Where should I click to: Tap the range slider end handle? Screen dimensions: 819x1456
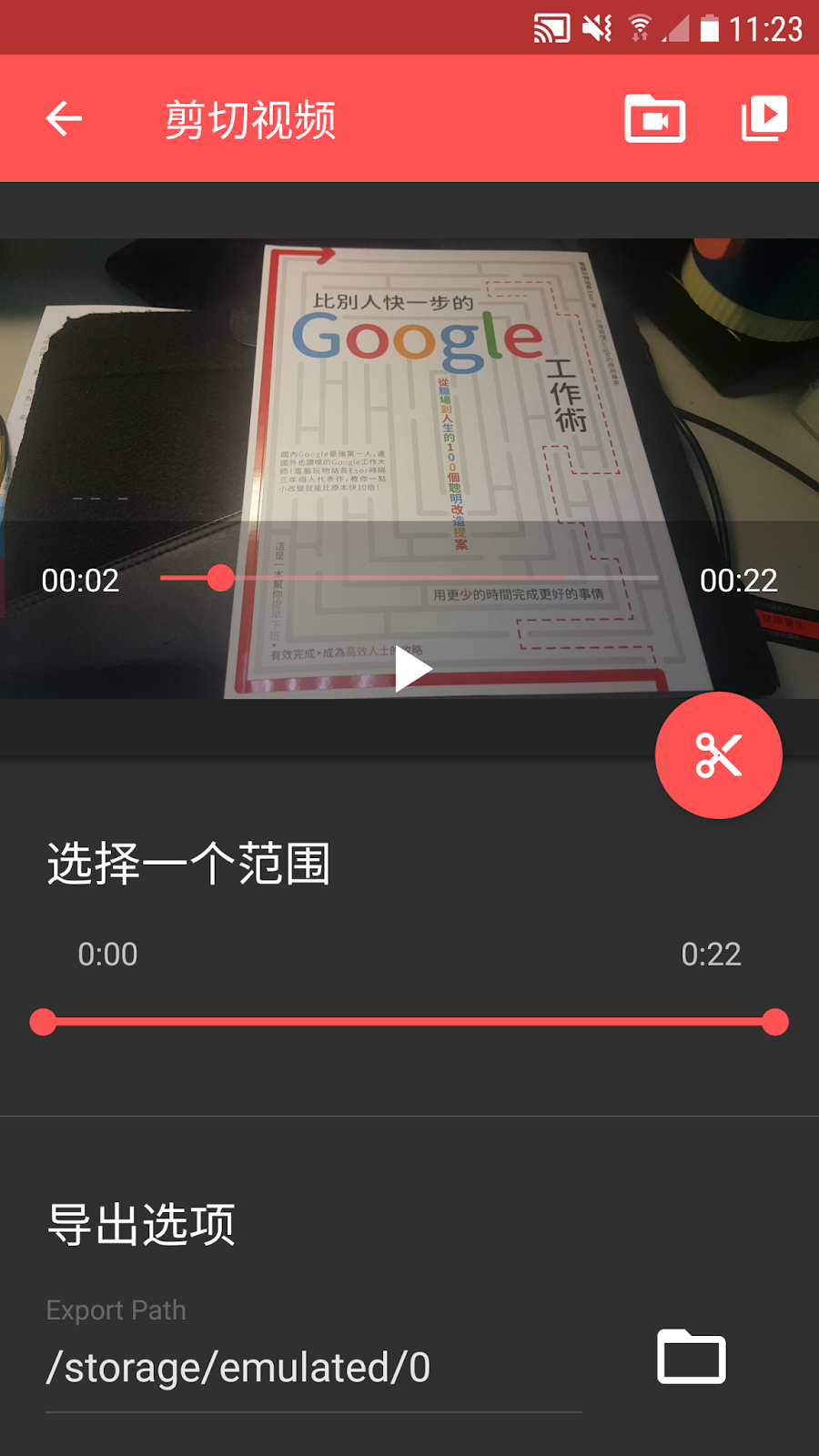[775, 1022]
